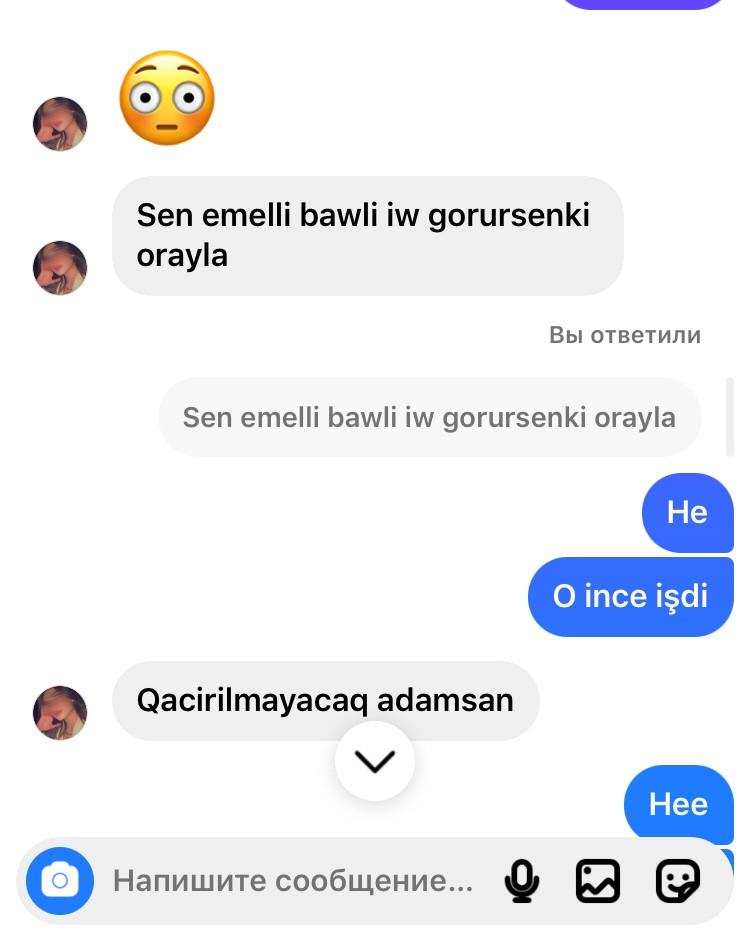Tap the quoted reply 'Sen emelli bawli' preview
The width and height of the screenshot is (750, 941).
coord(429,417)
